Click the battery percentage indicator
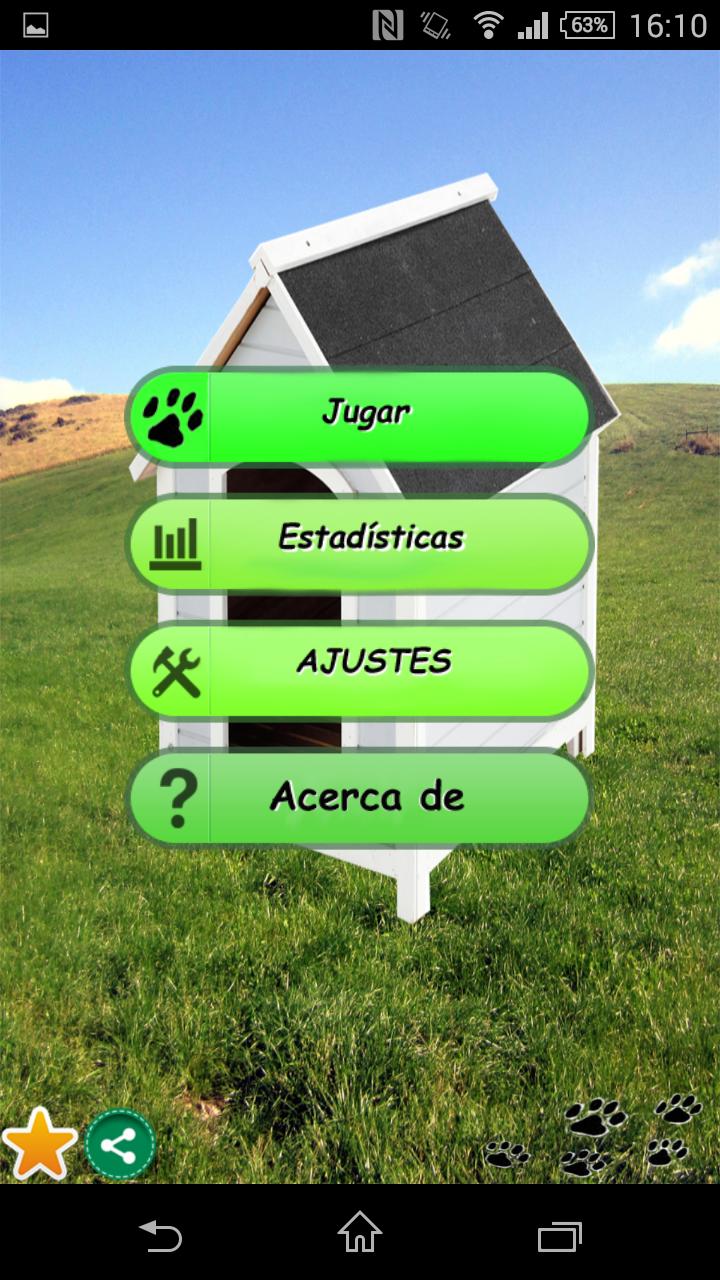The height and width of the screenshot is (1280, 720). click(x=589, y=23)
